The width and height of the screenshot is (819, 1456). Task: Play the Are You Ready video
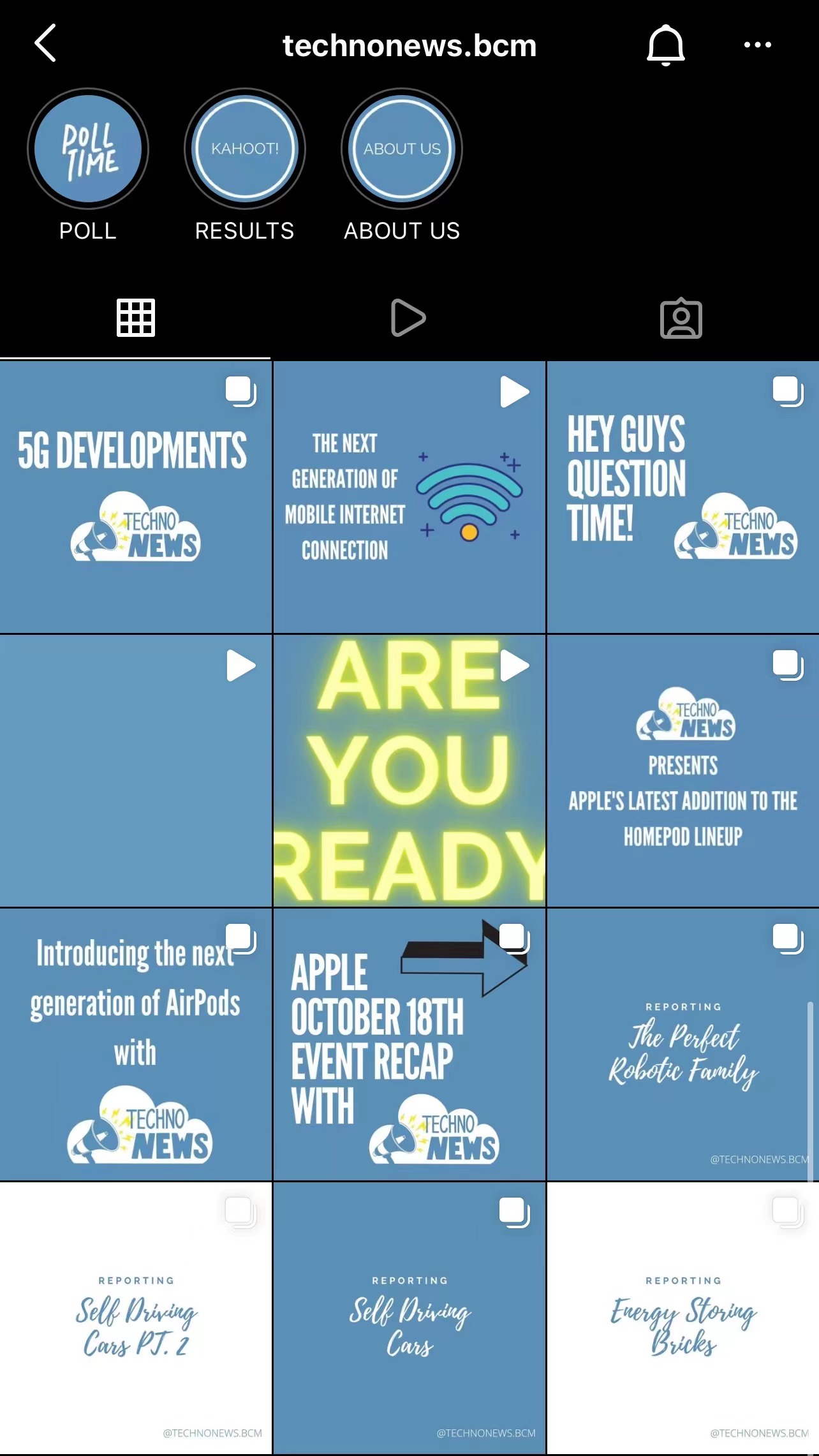click(x=409, y=771)
